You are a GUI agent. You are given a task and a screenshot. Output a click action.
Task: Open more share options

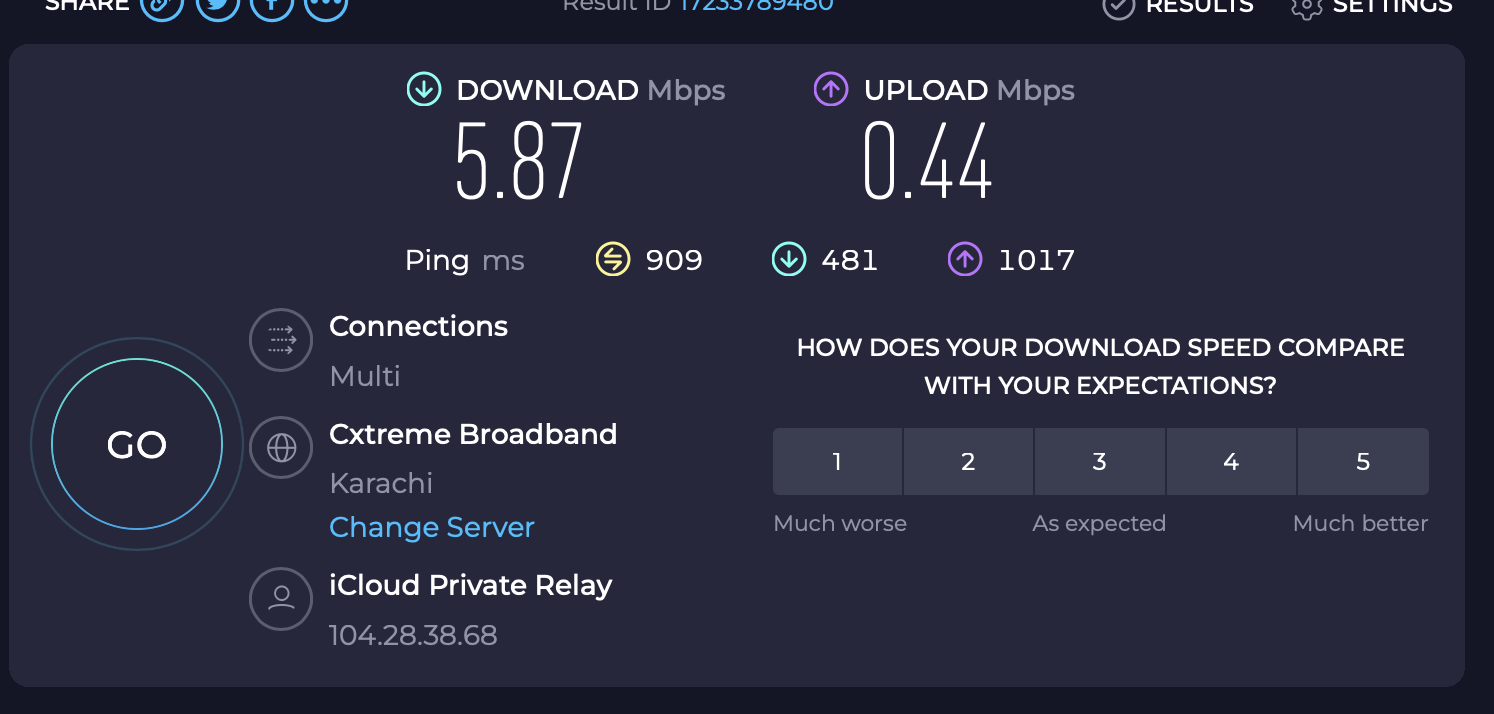(325, 6)
